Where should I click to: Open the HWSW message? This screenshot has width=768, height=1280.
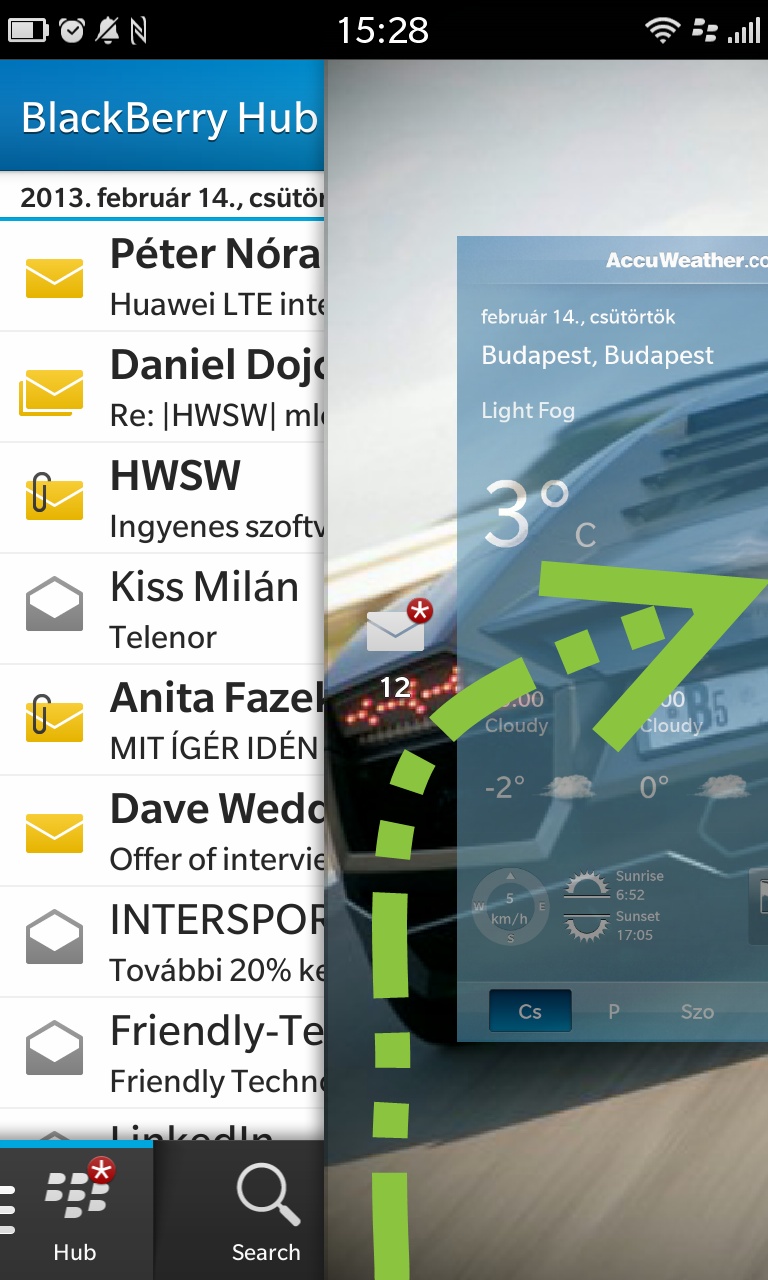(162, 498)
